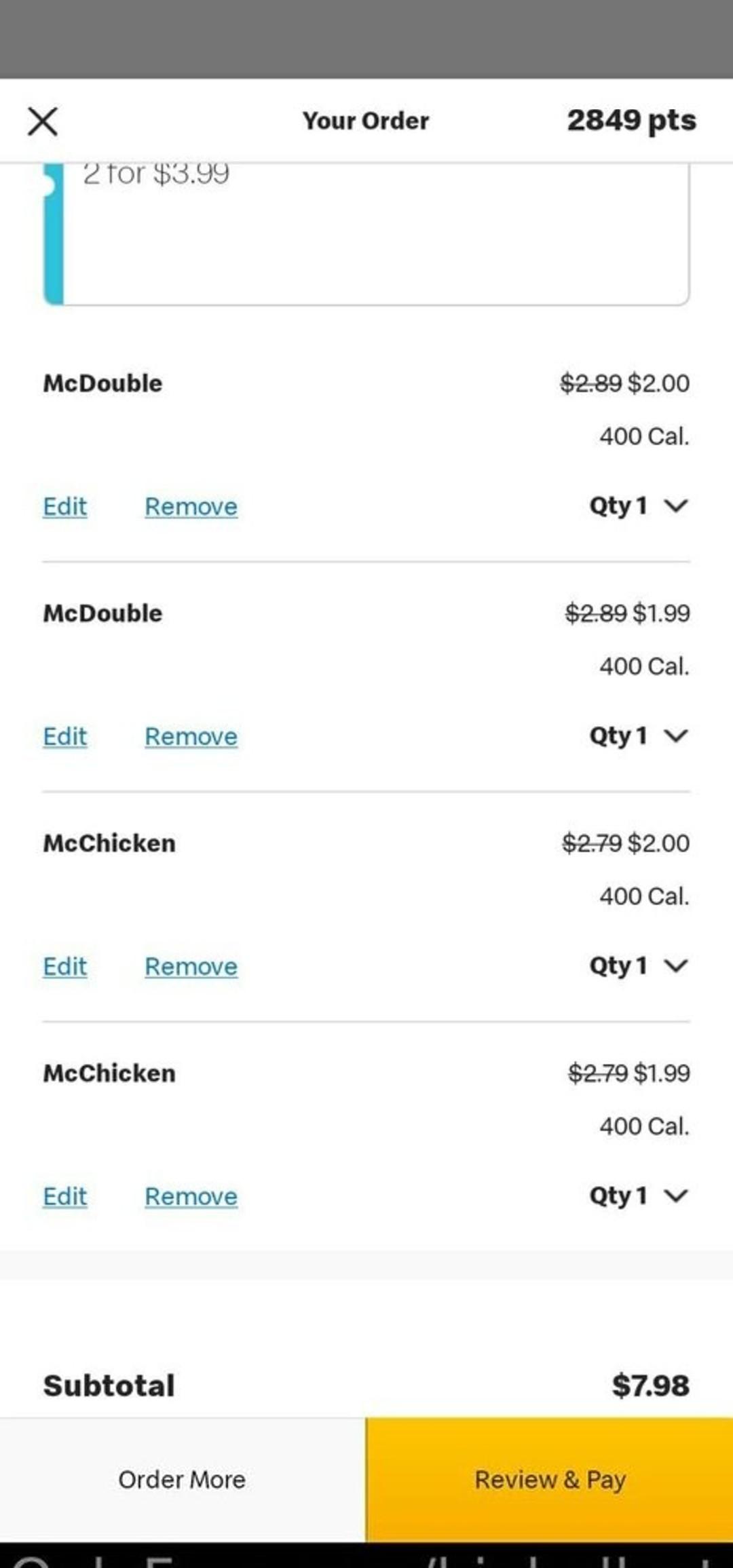Expand quantity selector for $2.00 McChicken
The image size is (733, 1568).
coord(638,966)
